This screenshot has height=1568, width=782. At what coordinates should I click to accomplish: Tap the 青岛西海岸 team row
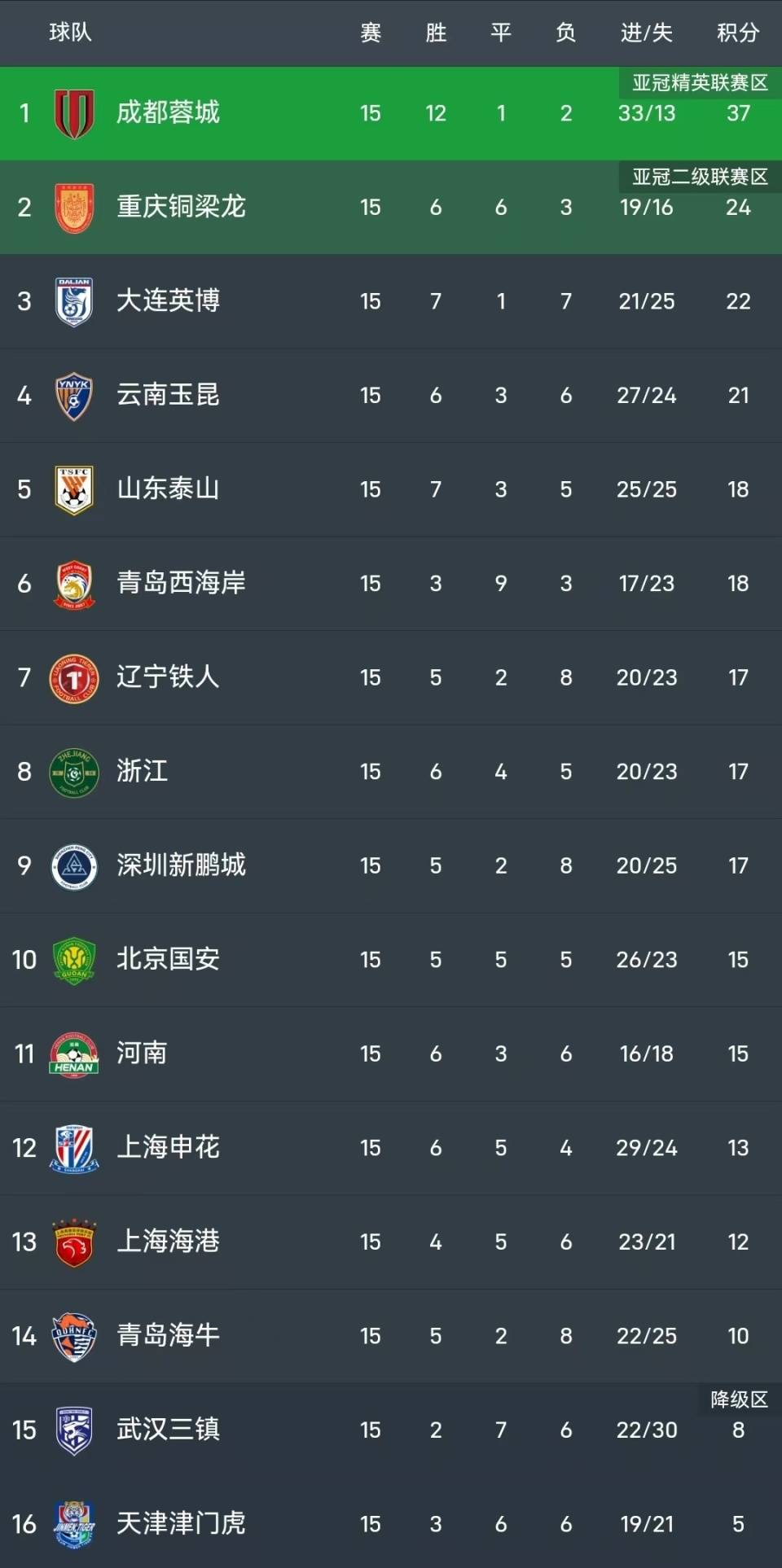click(391, 584)
